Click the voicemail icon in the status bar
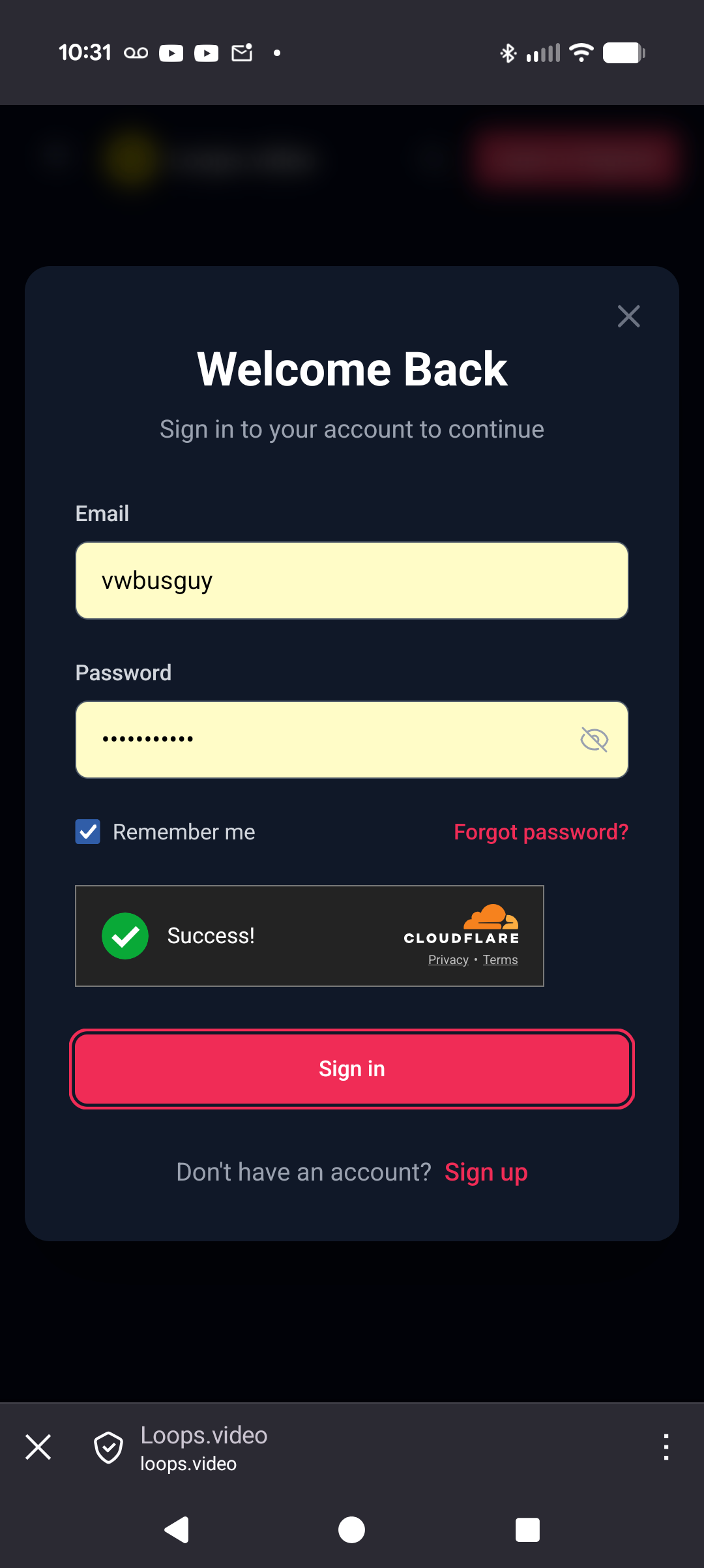This screenshot has width=704, height=1568. pos(136,52)
